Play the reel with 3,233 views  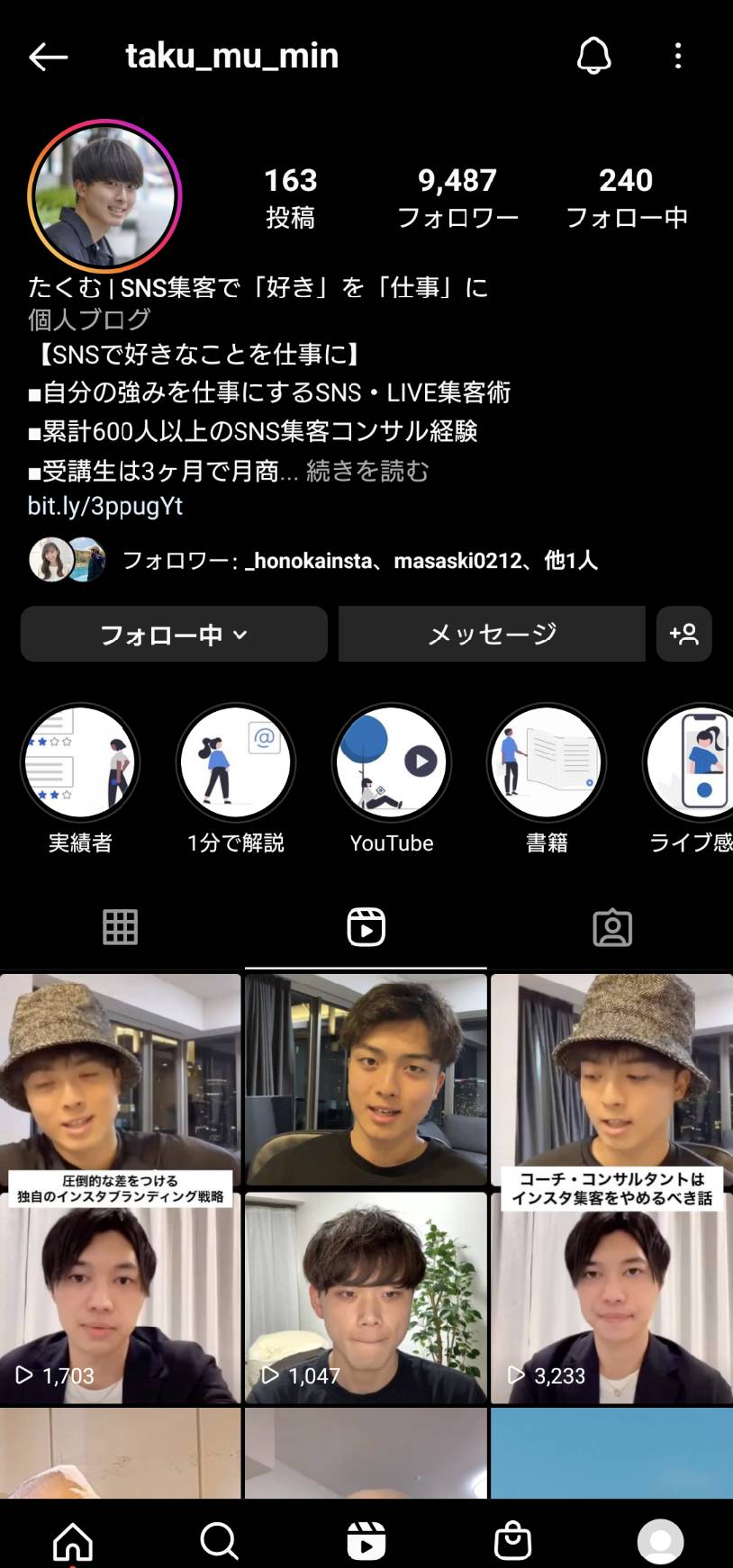point(611,1188)
